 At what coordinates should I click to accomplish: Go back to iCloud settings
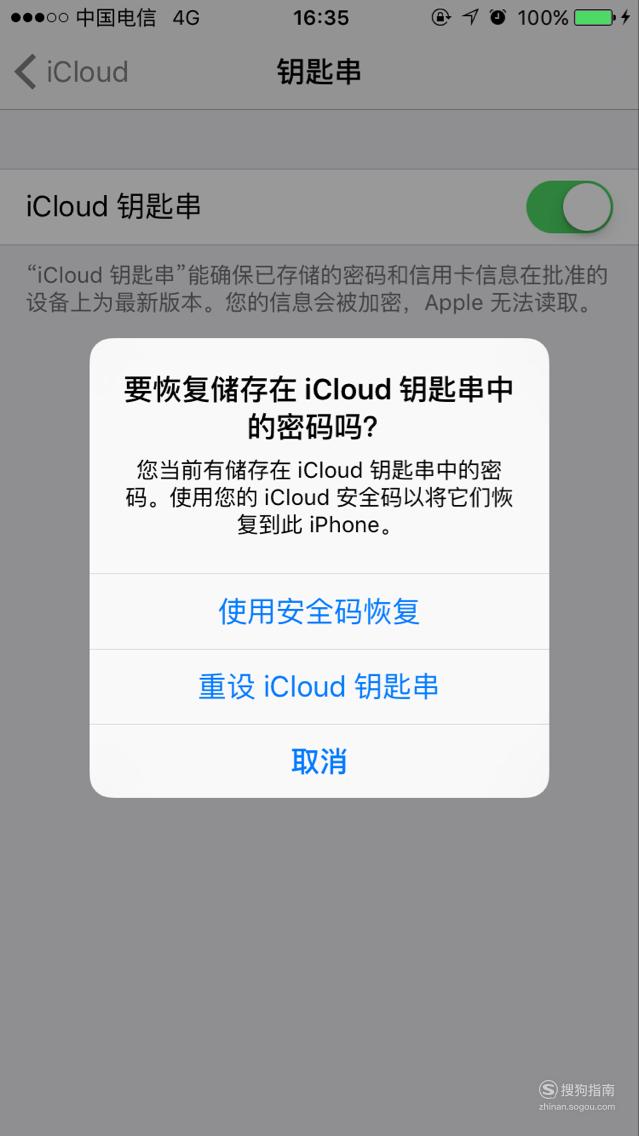click(x=71, y=72)
